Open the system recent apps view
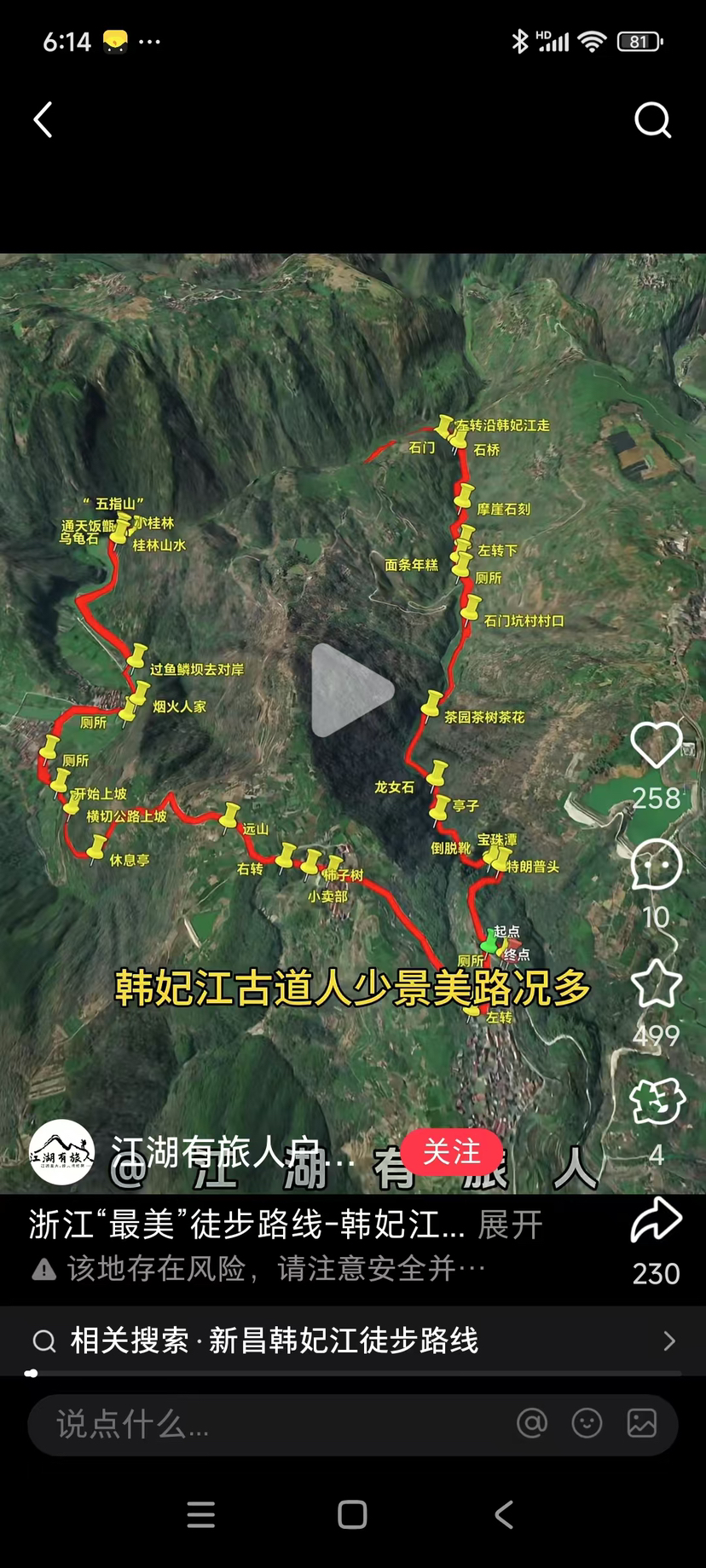 [x=200, y=1514]
